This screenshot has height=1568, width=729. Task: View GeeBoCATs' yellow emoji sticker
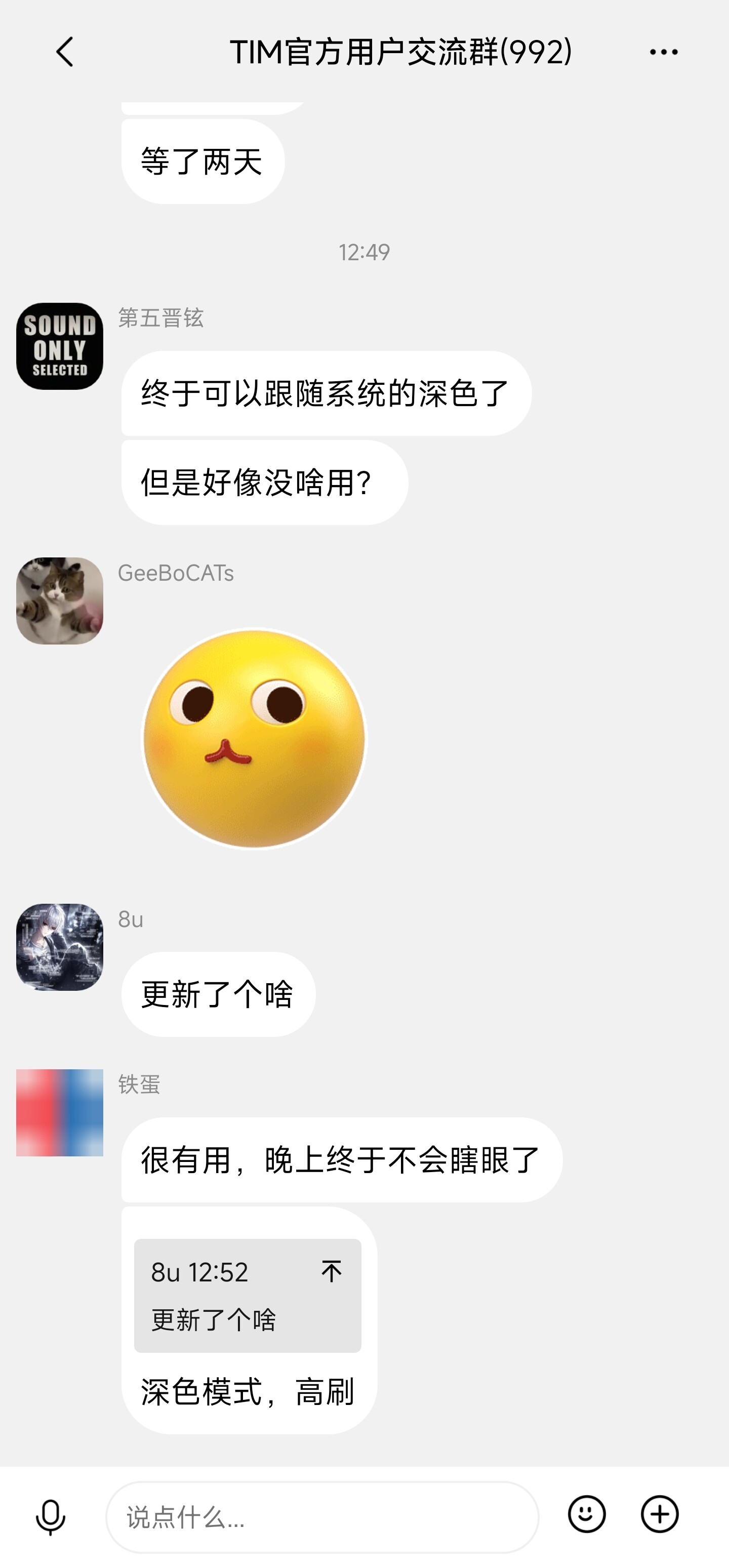click(x=254, y=738)
